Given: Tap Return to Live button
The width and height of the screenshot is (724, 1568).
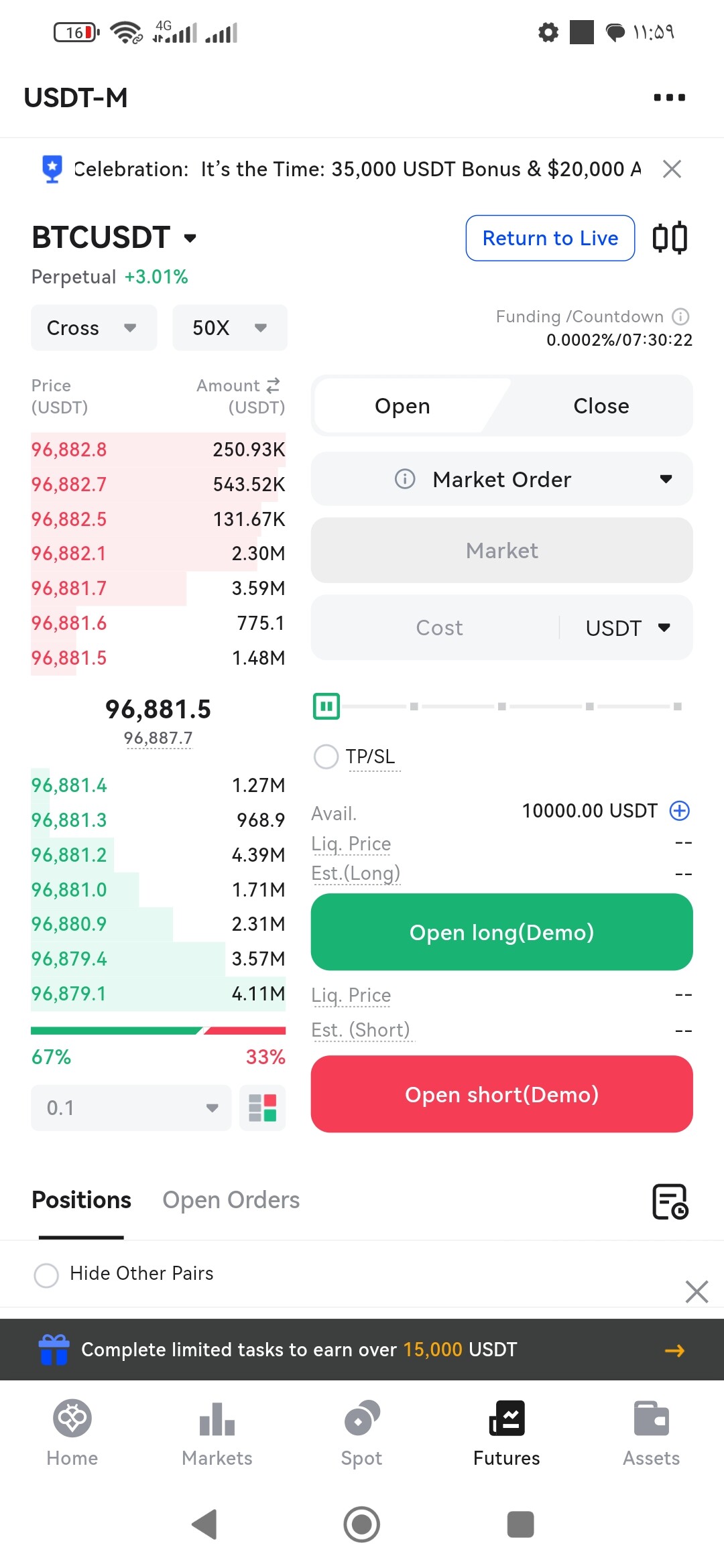Looking at the screenshot, I should click(550, 238).
